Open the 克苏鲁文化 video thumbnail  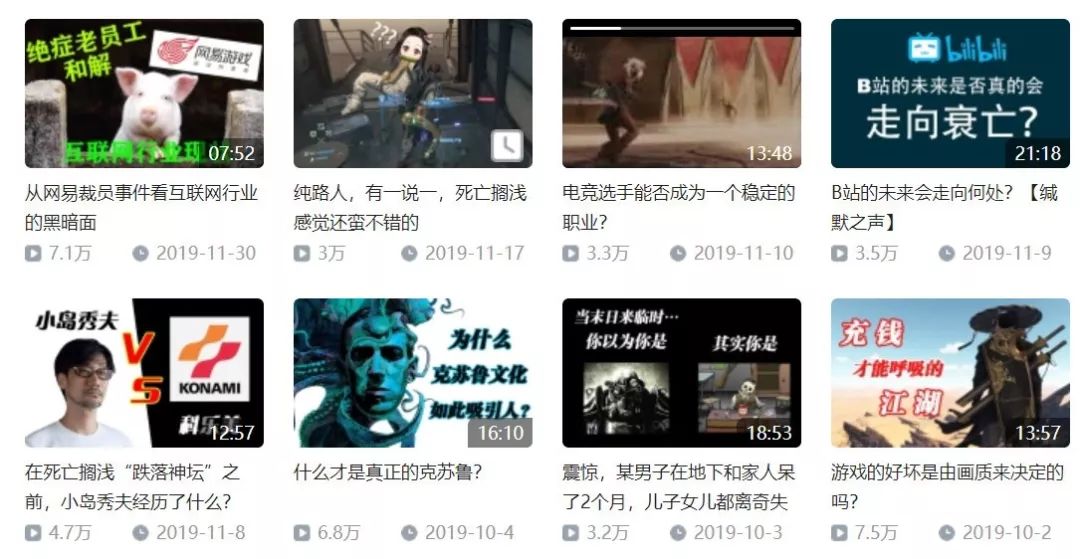(x=412, y=372)
